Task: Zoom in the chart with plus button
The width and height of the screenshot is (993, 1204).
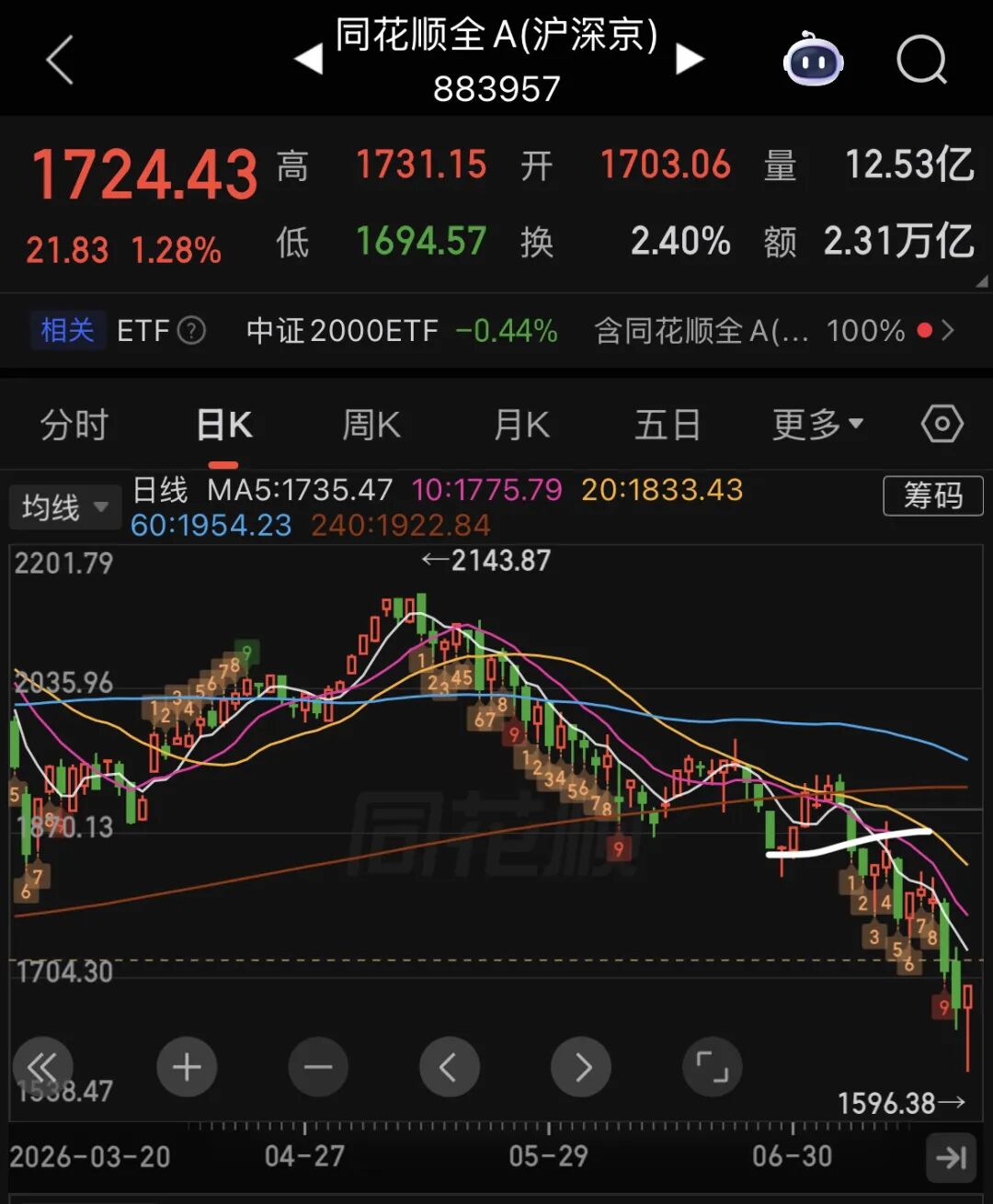Action: click(x=187, y=1067)
